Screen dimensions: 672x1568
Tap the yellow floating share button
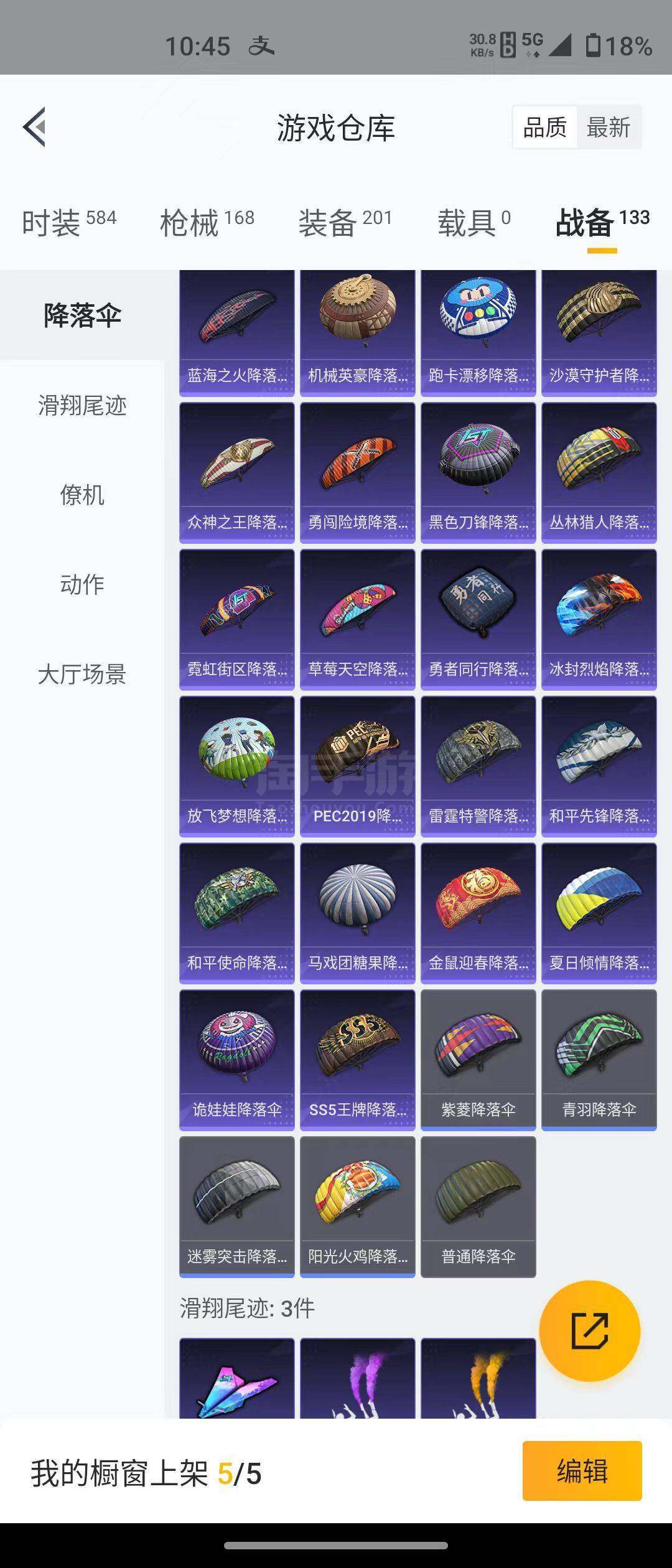589,1331
